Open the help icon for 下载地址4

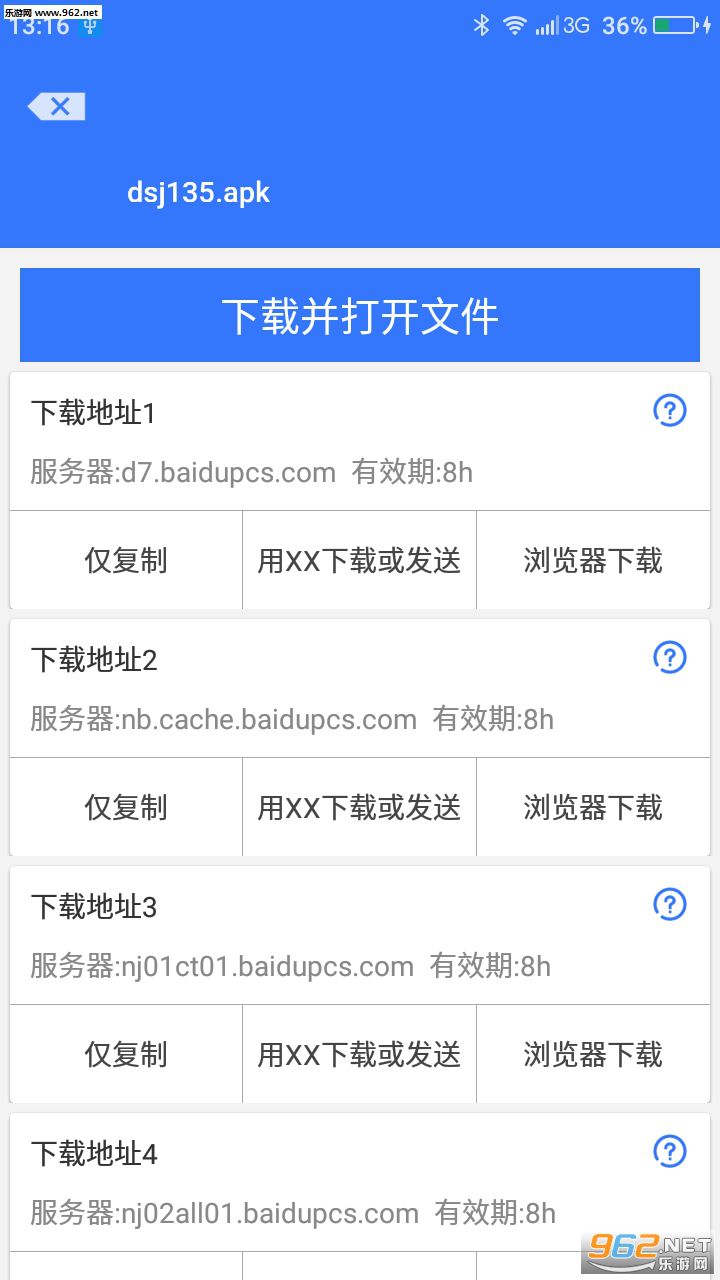[670, 1151]
